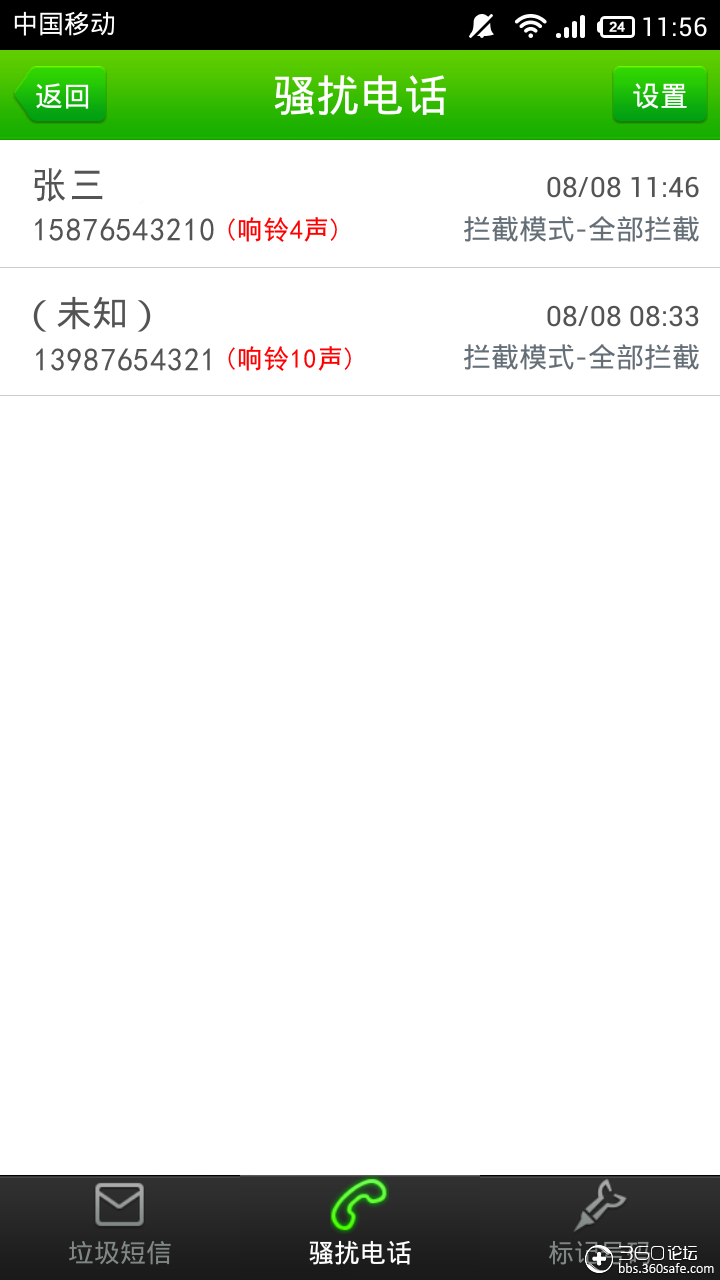Open the blocked call from 13987654321

click(360, 333)
